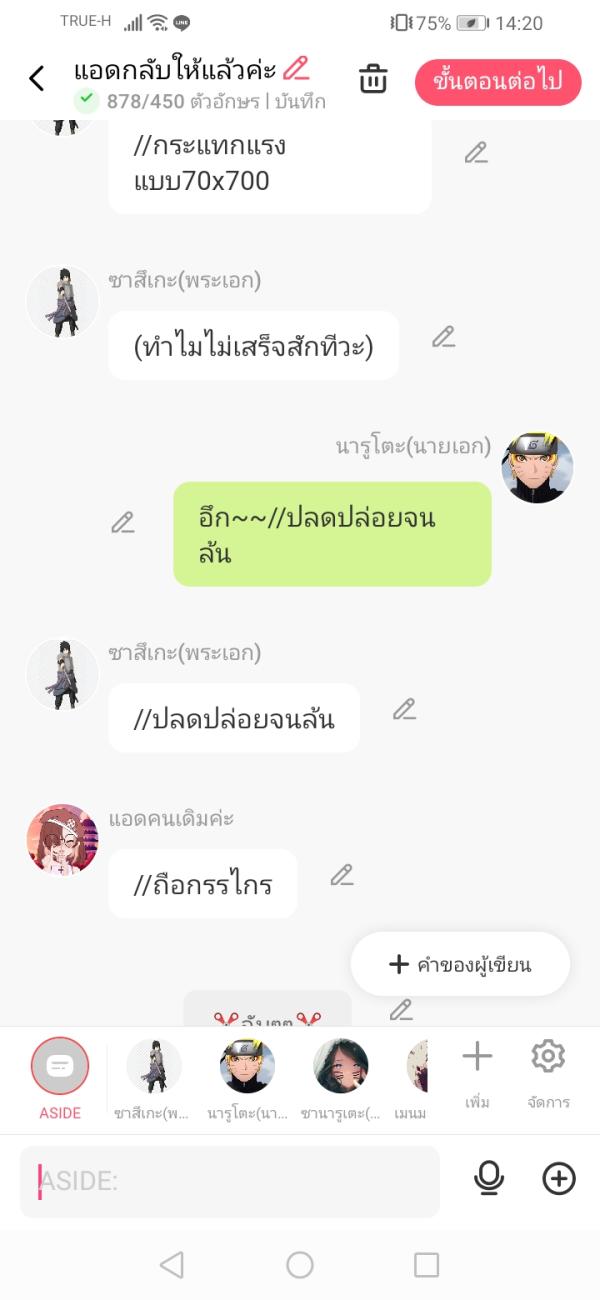Open the plus attachment options
Image resolution: width=600 pixels, height=1300 pixels.
coord(559,1180)
